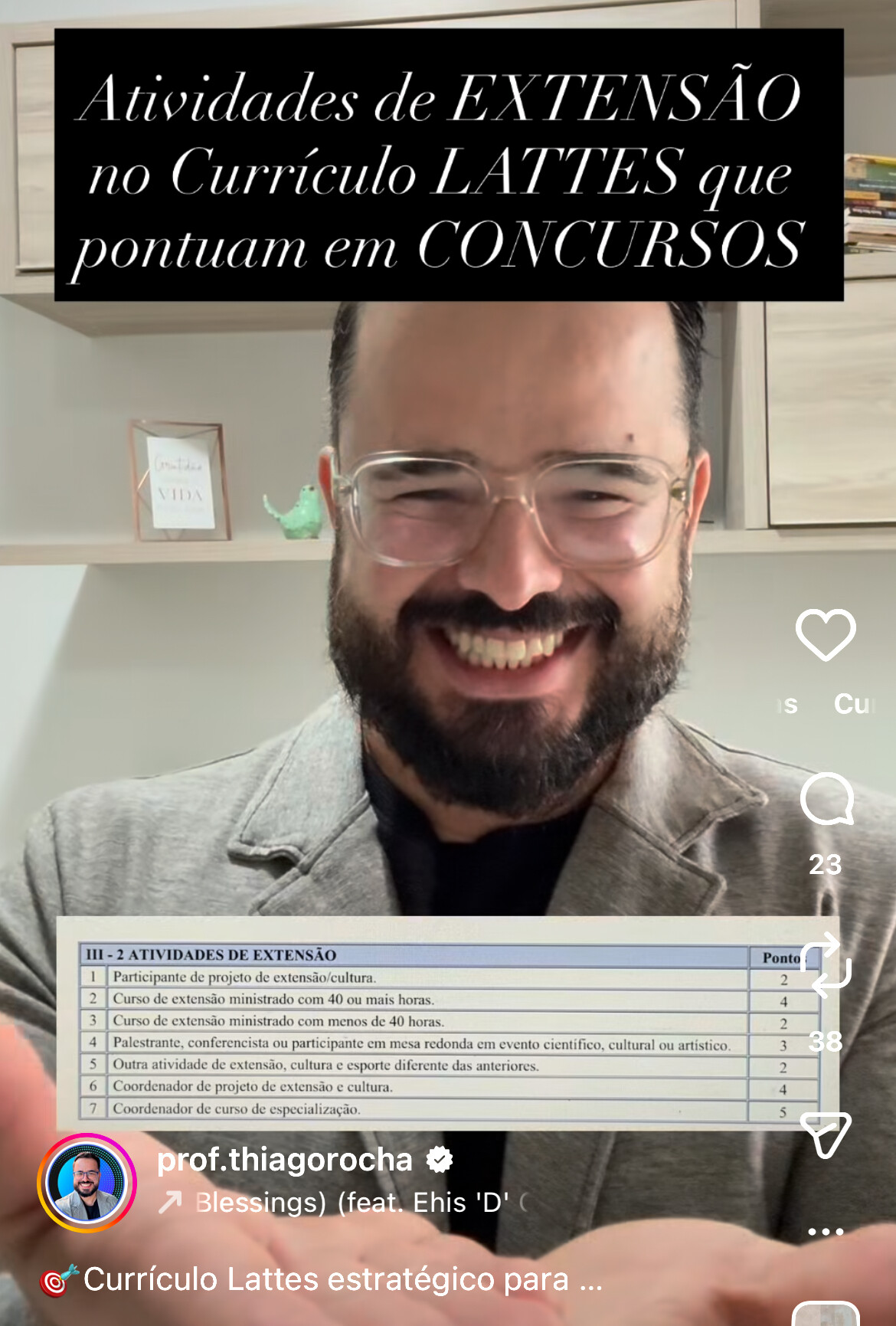896x1326 pixels.
Task: Repost this reel
Action: point(826,965)
